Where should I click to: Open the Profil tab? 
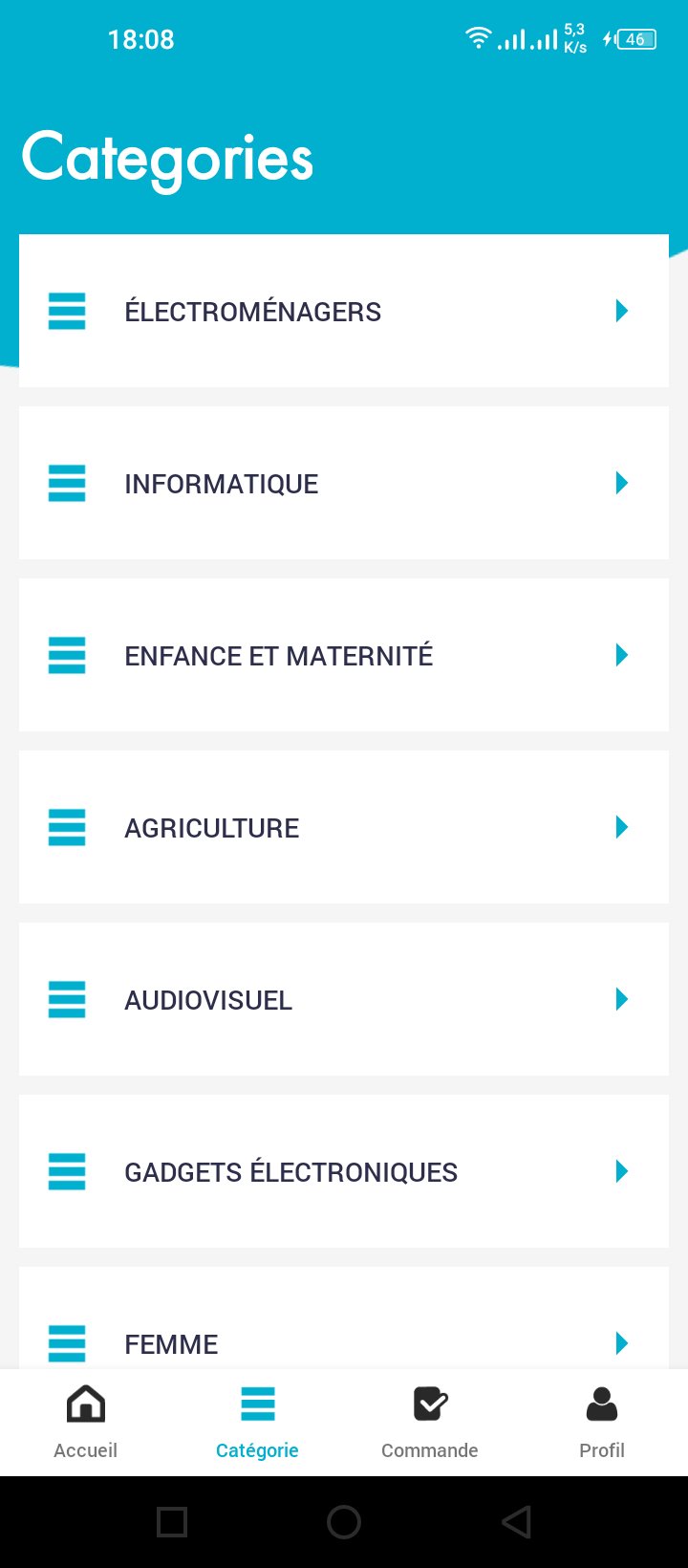602,1422
